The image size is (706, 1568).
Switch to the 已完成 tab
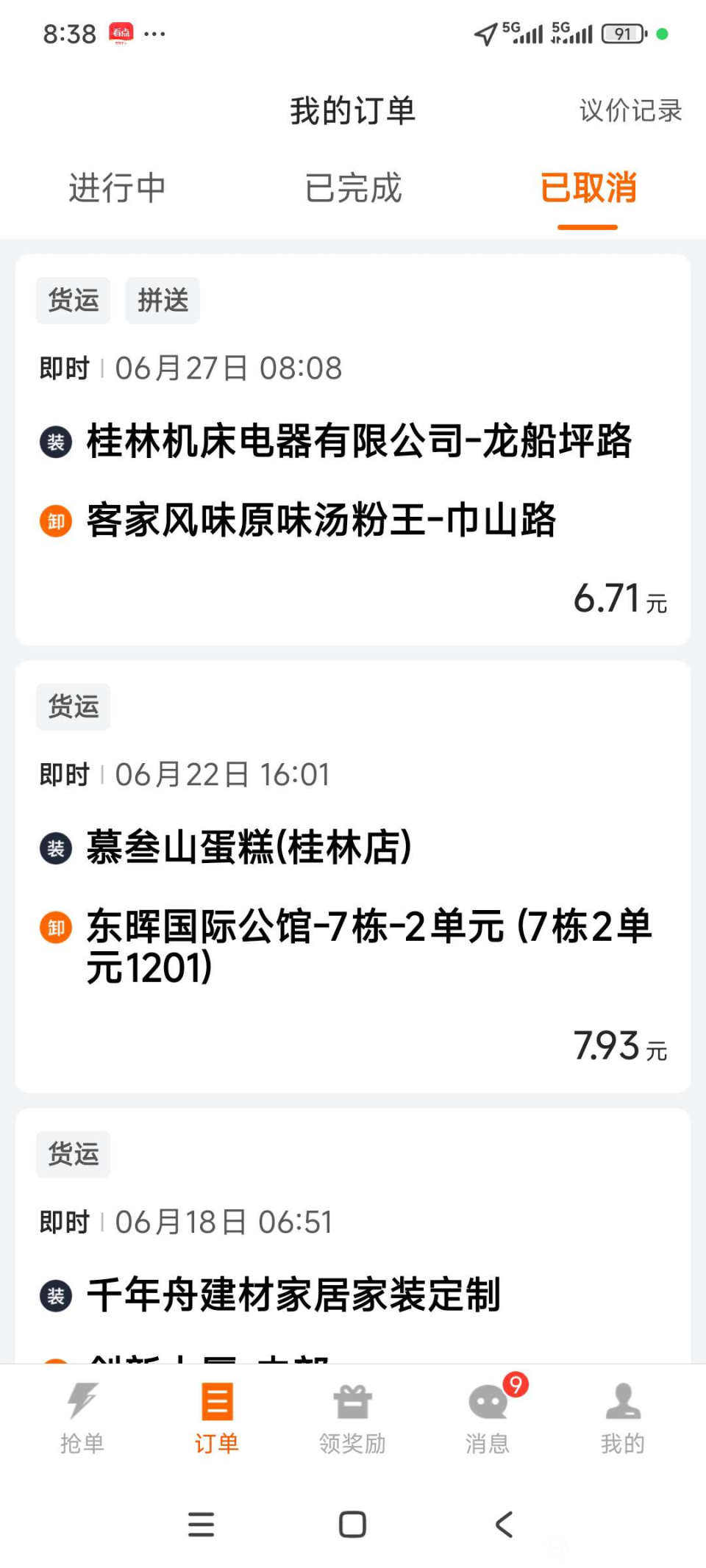353,188
